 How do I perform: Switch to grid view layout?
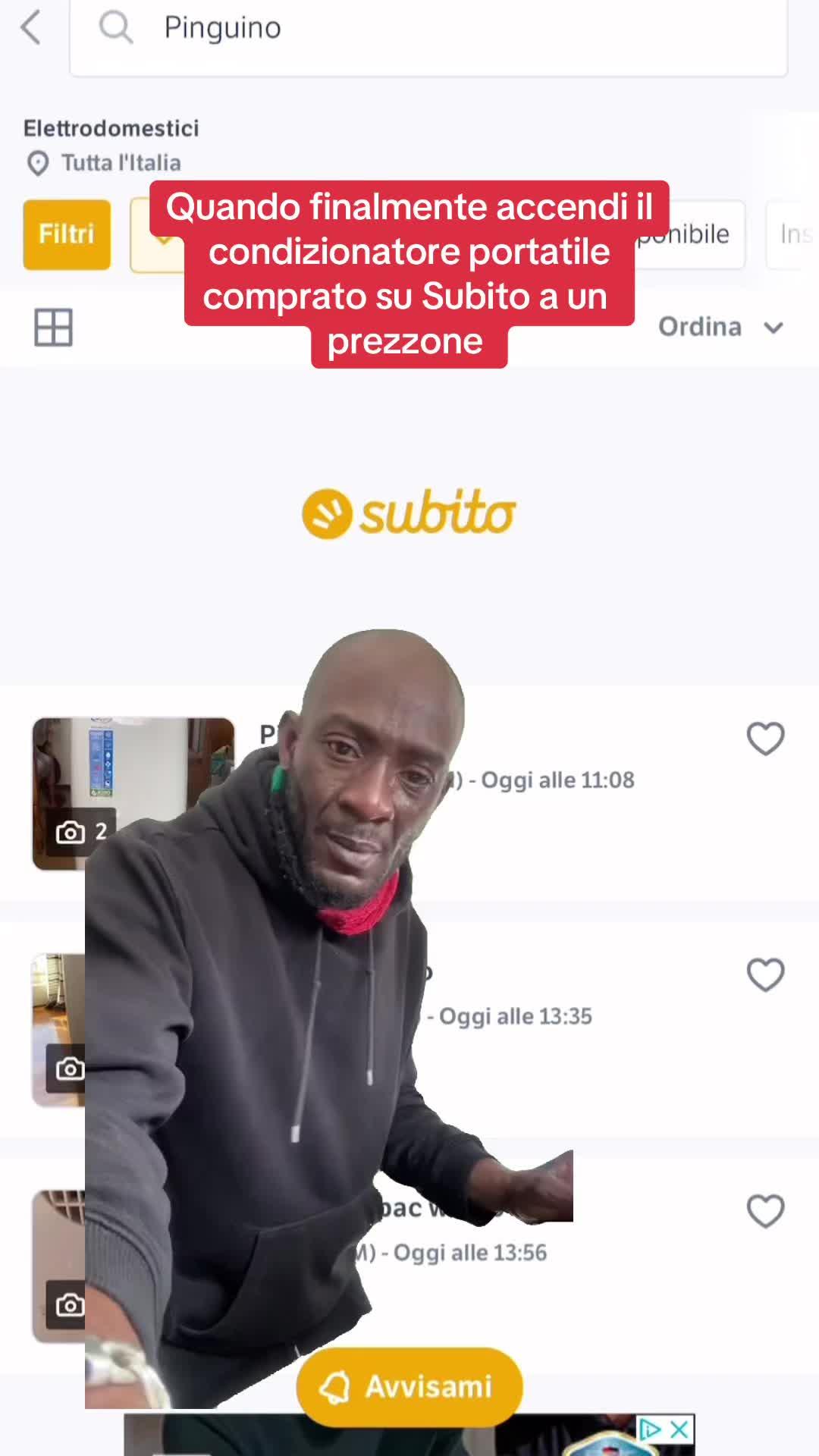pyautogui.click(x=52, y=328)
